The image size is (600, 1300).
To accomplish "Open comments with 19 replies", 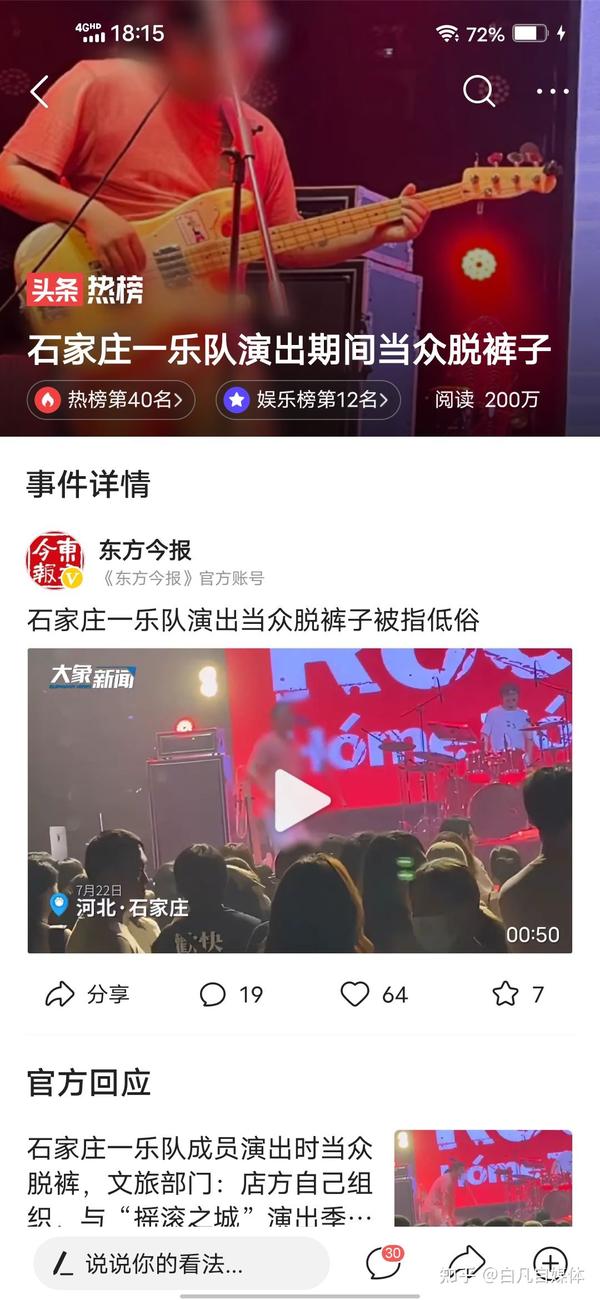I will [231, 994].
